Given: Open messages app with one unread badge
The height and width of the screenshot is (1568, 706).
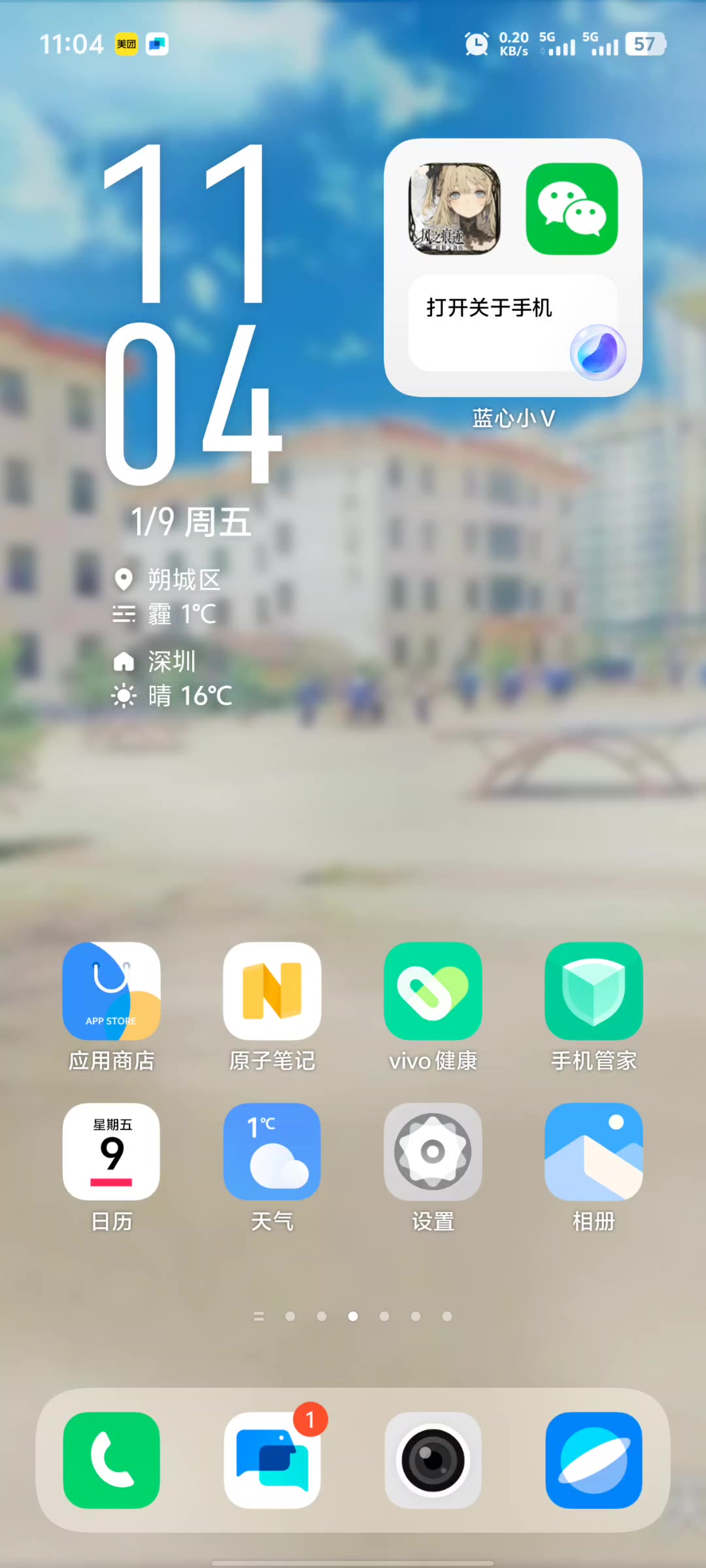Looking at the screenshot, I should pyautogui.click(x=272, y=1460).
